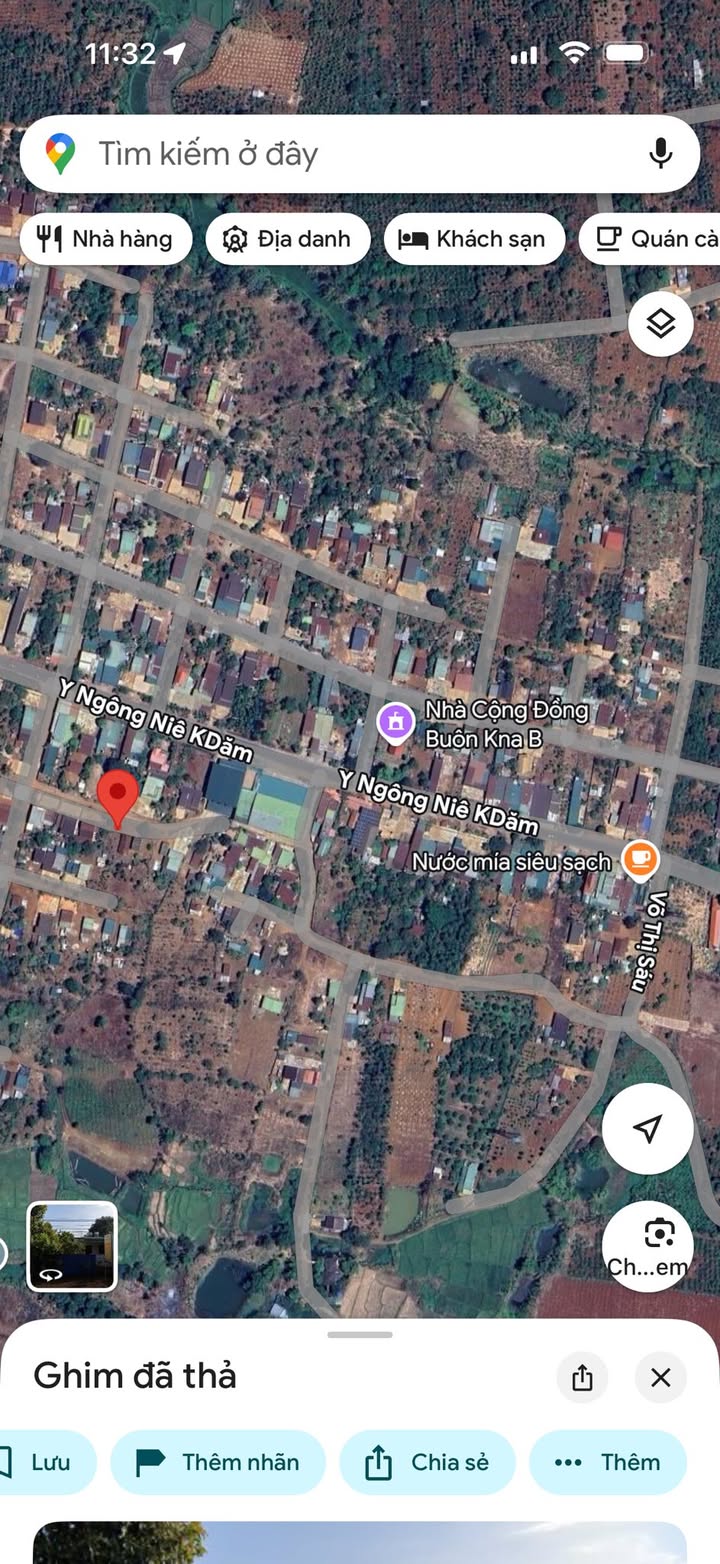This screenshot has height=1564, width=720.
Task: Show hotels with the Khách sạn chip
Action: [x=474, y=239]
